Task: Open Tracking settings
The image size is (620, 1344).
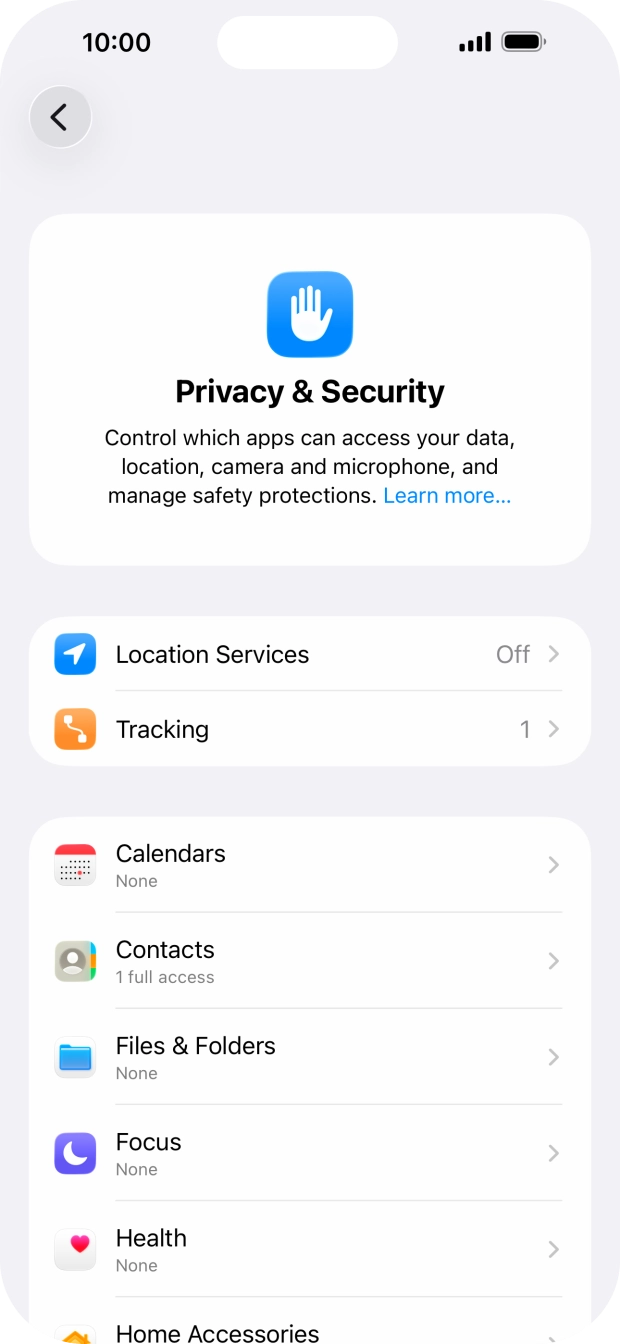Action: [310, 730]
